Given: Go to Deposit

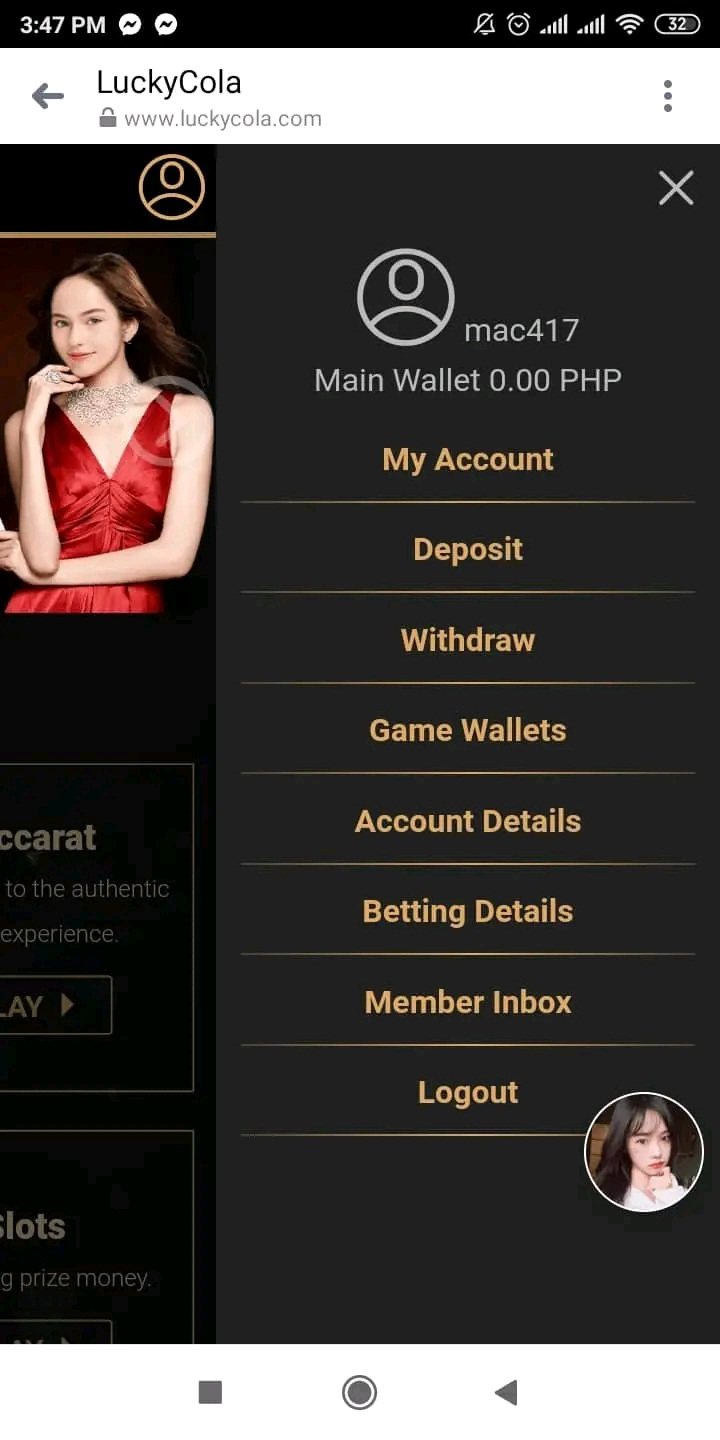Looking at the screenshot, I should point(467,549).
